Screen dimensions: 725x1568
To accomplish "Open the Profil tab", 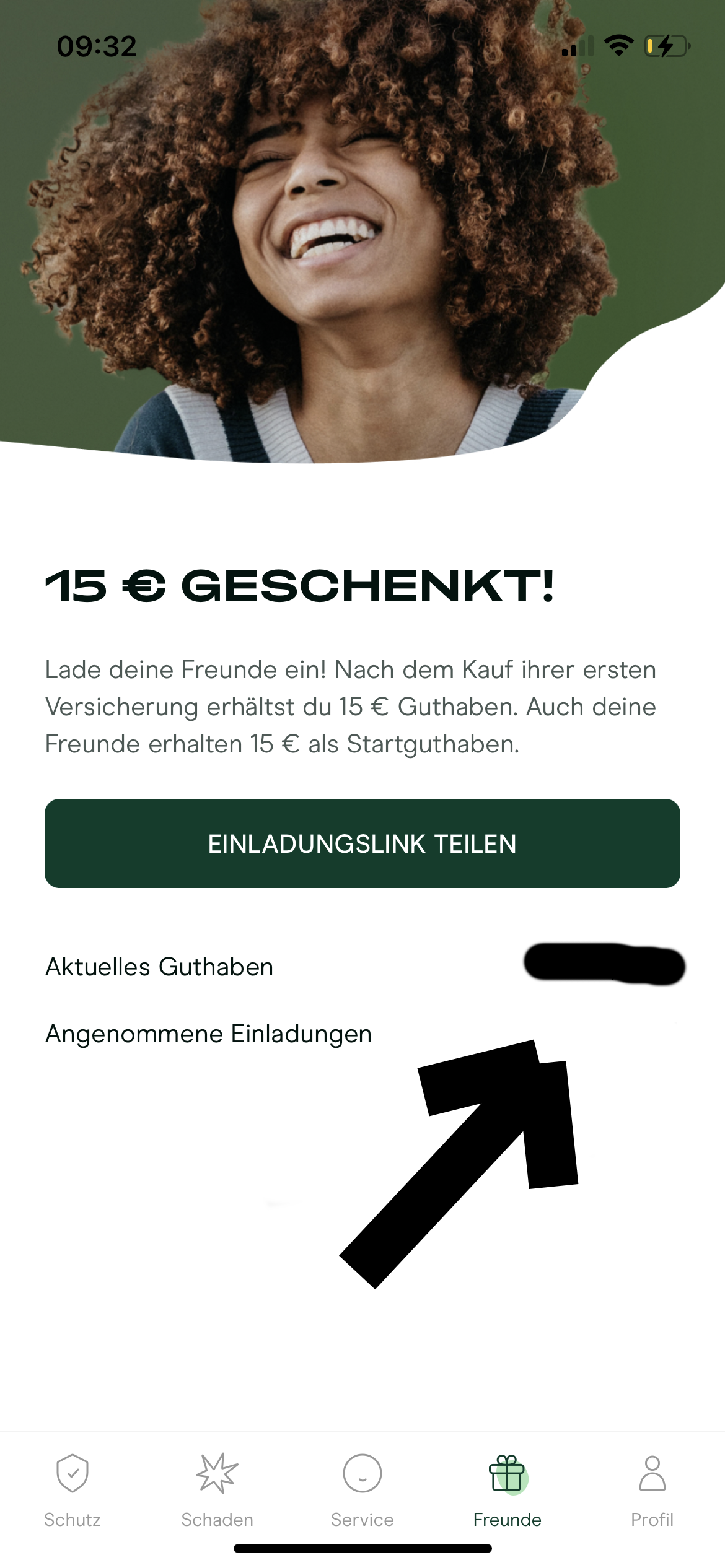I will tap(652, 1491).
